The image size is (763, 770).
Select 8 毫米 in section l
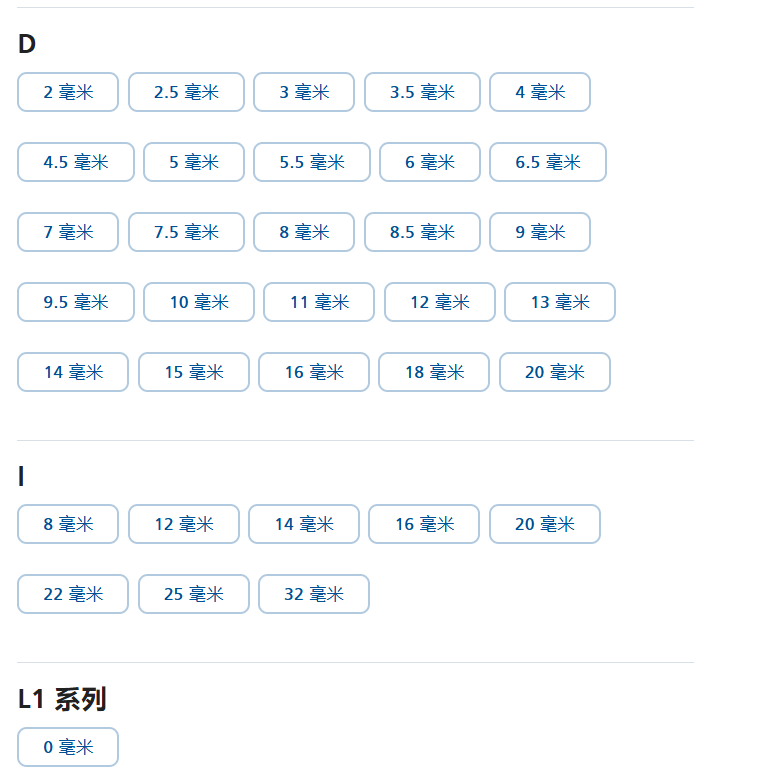(x=68, y=524)
